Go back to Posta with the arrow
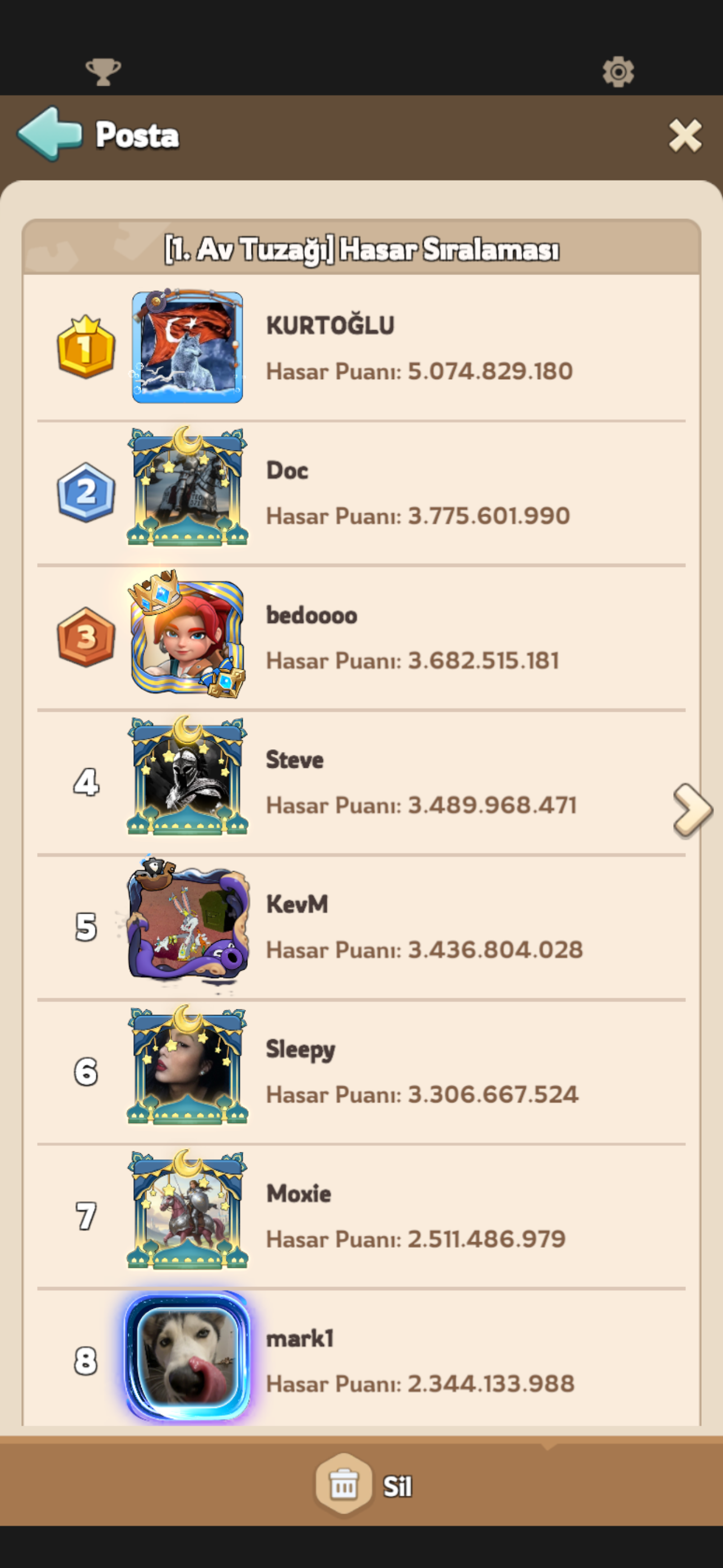Viewport: 723px width, 1568px height. 50,134
